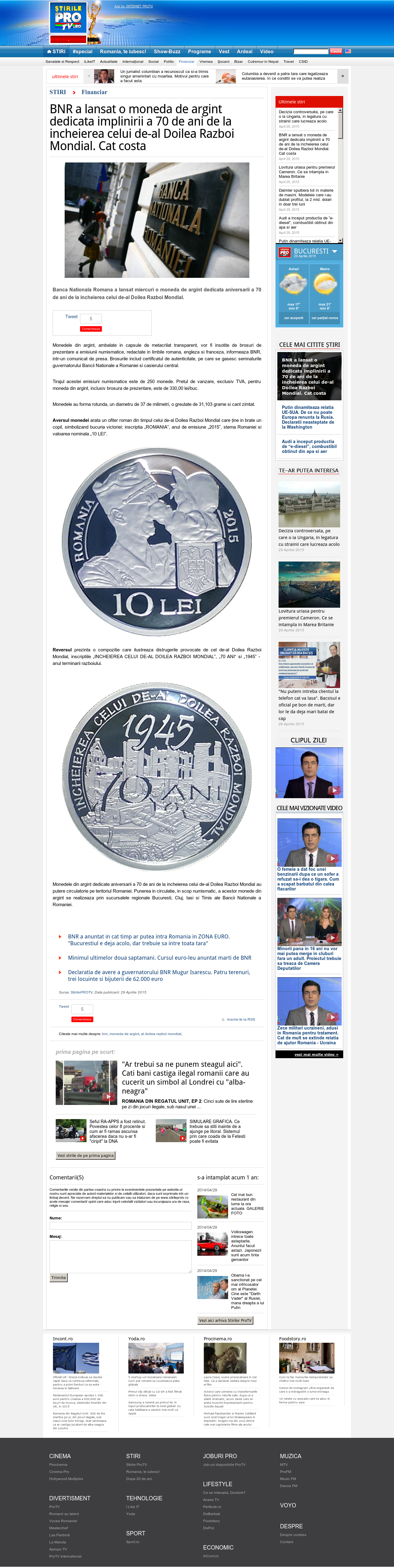Viewport: 394px width, 1568px height.
Task: Submit the comment with Trimite
Action: [x=58, y=1278]
